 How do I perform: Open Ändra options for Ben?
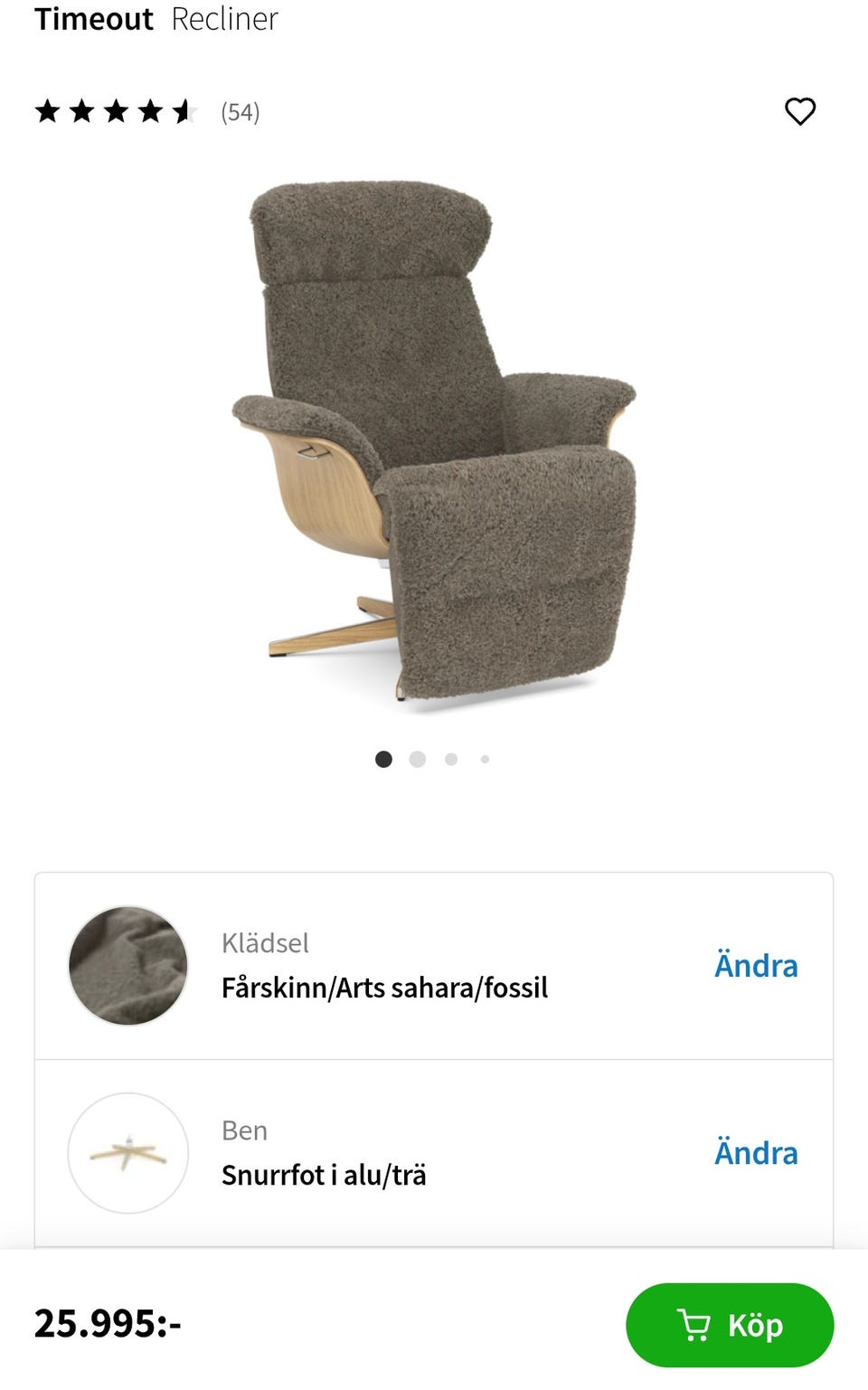click(x=757, y=1152)
